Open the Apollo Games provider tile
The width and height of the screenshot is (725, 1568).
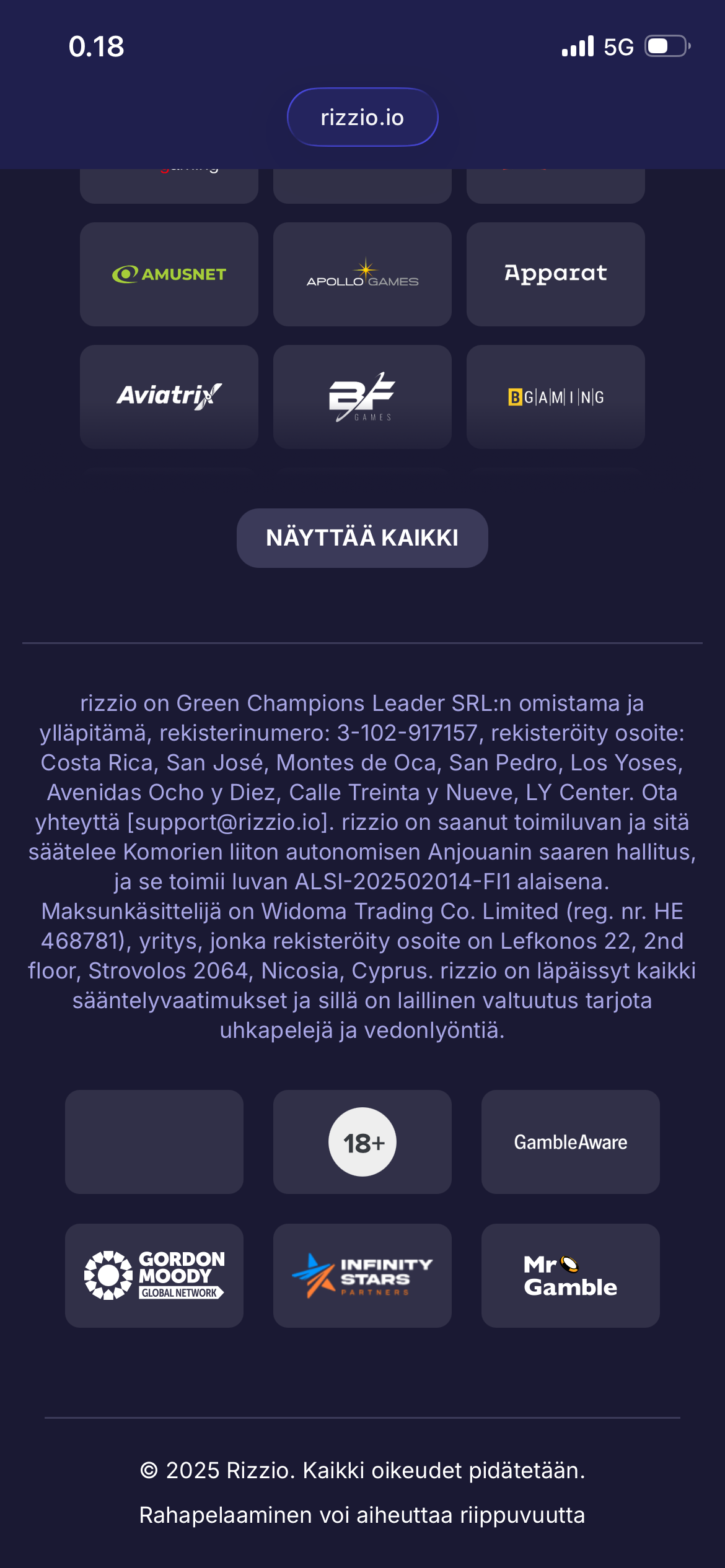coord(362,274)
